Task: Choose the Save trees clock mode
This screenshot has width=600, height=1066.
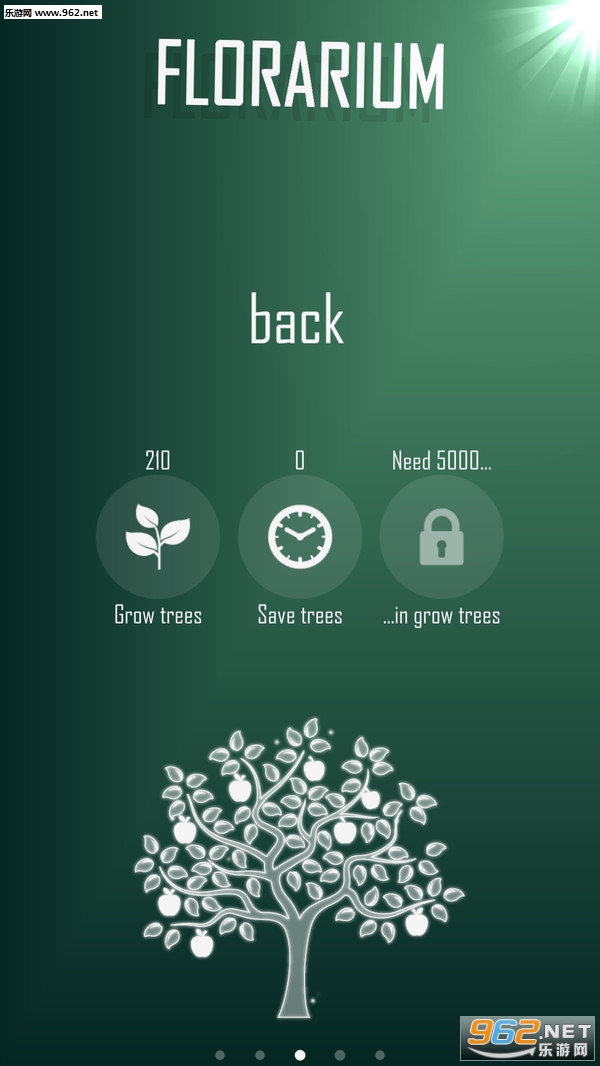Action: [x=300, y=537]
